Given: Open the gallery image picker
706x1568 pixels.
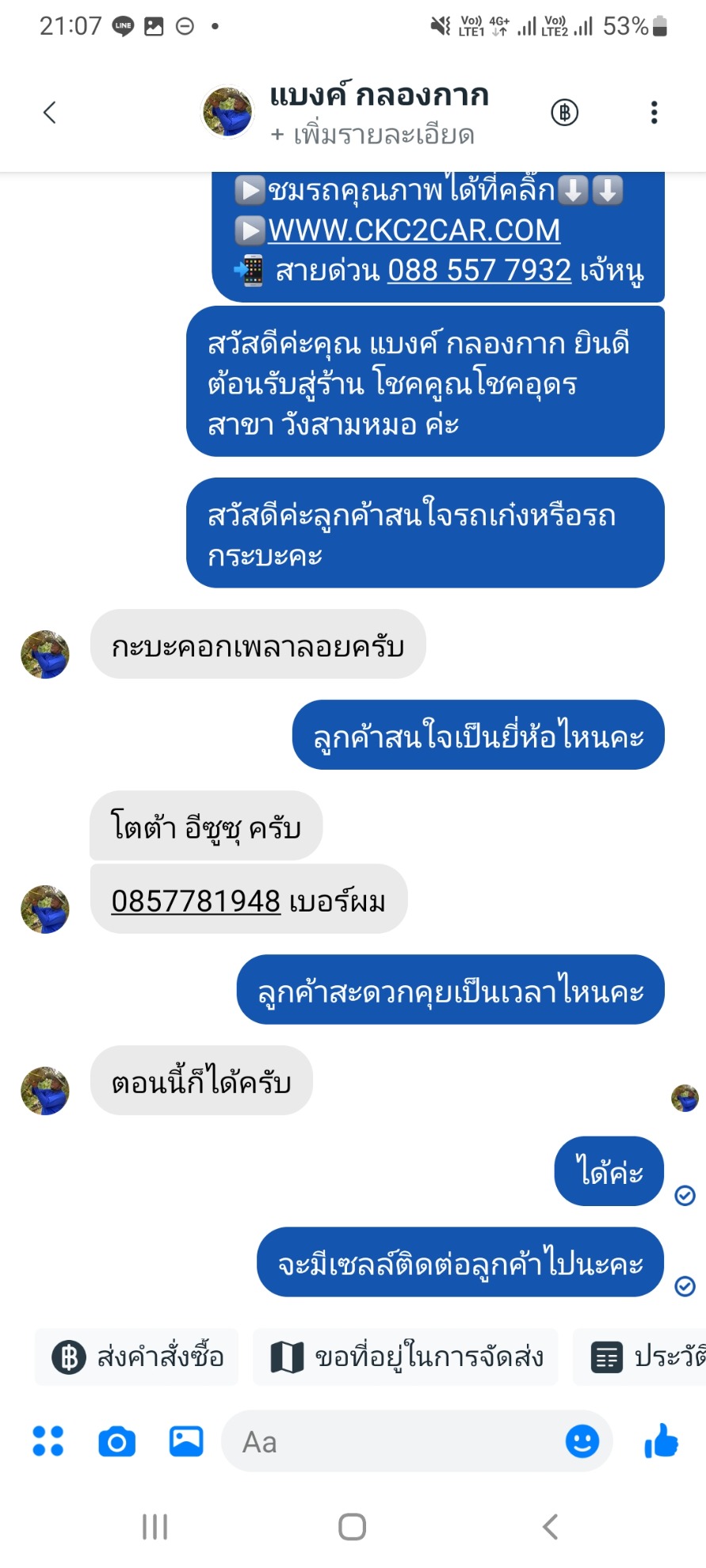Looking at the screenshot, I should (186, 1441).
